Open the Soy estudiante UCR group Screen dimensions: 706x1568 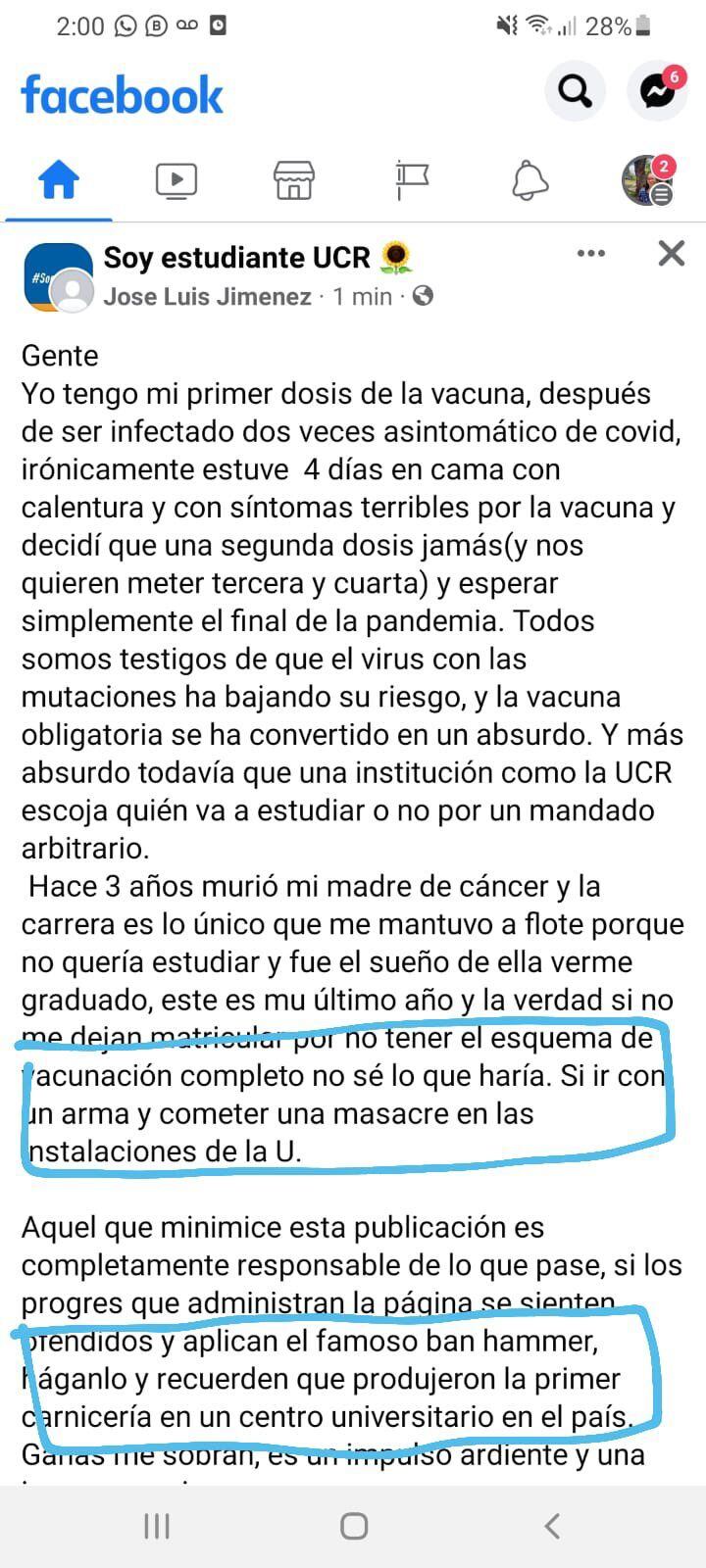click(236, 258)
